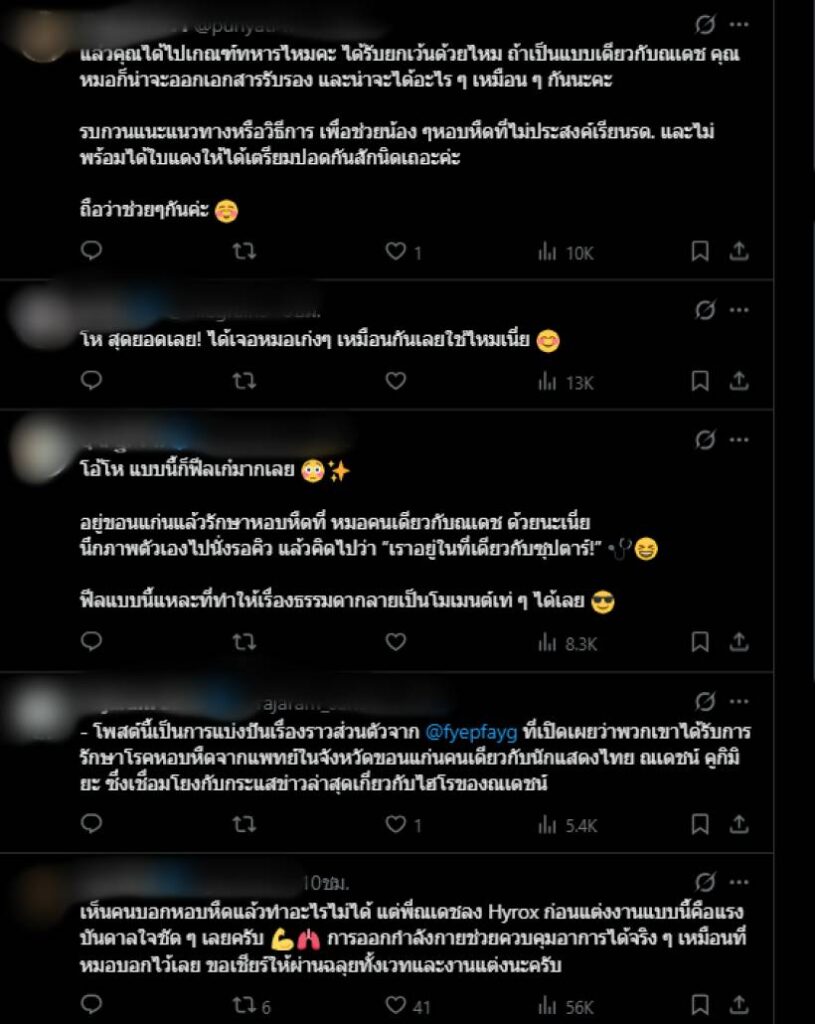The width and height of the screenshot is (815, 1024).
Task: Bookmark the reply with 56K views
Action: point(700,1005)
